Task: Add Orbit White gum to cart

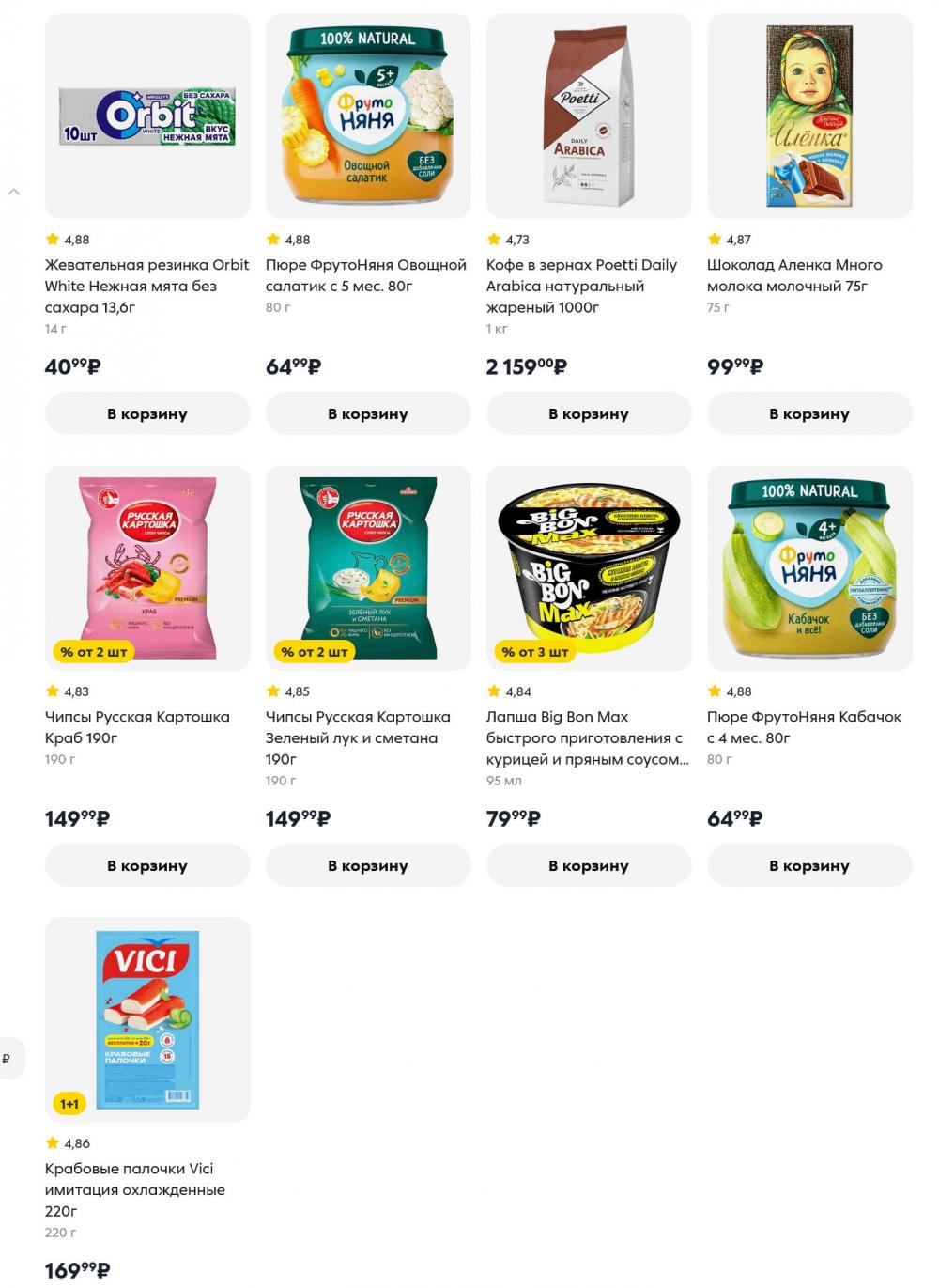Action: coord(147,413)
